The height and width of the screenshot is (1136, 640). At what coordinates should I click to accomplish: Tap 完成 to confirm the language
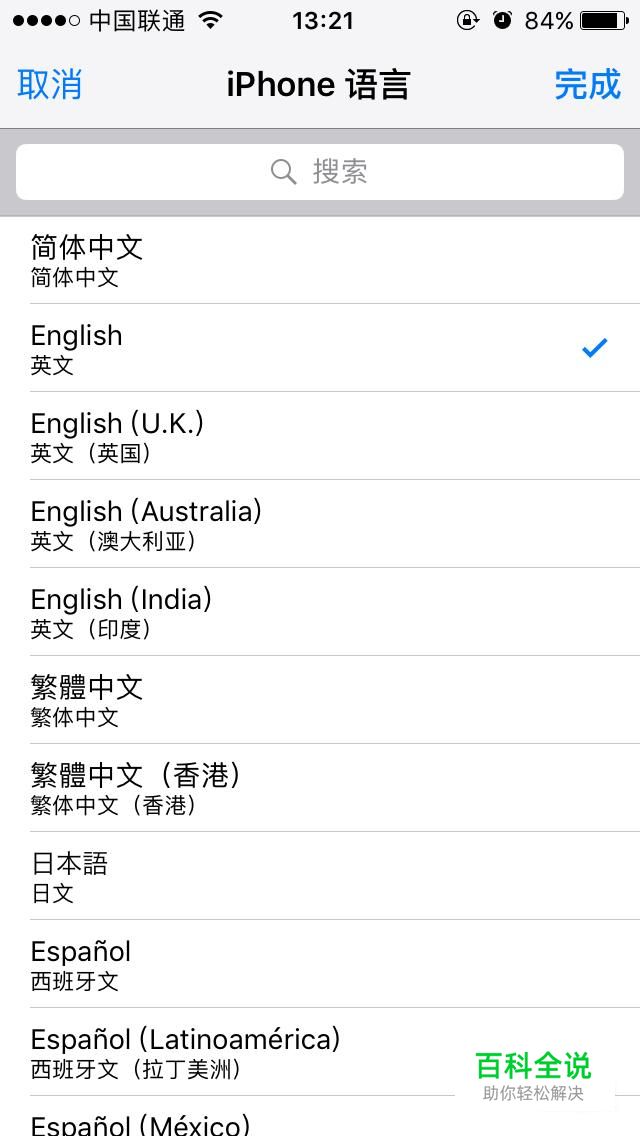click(588, 84)
